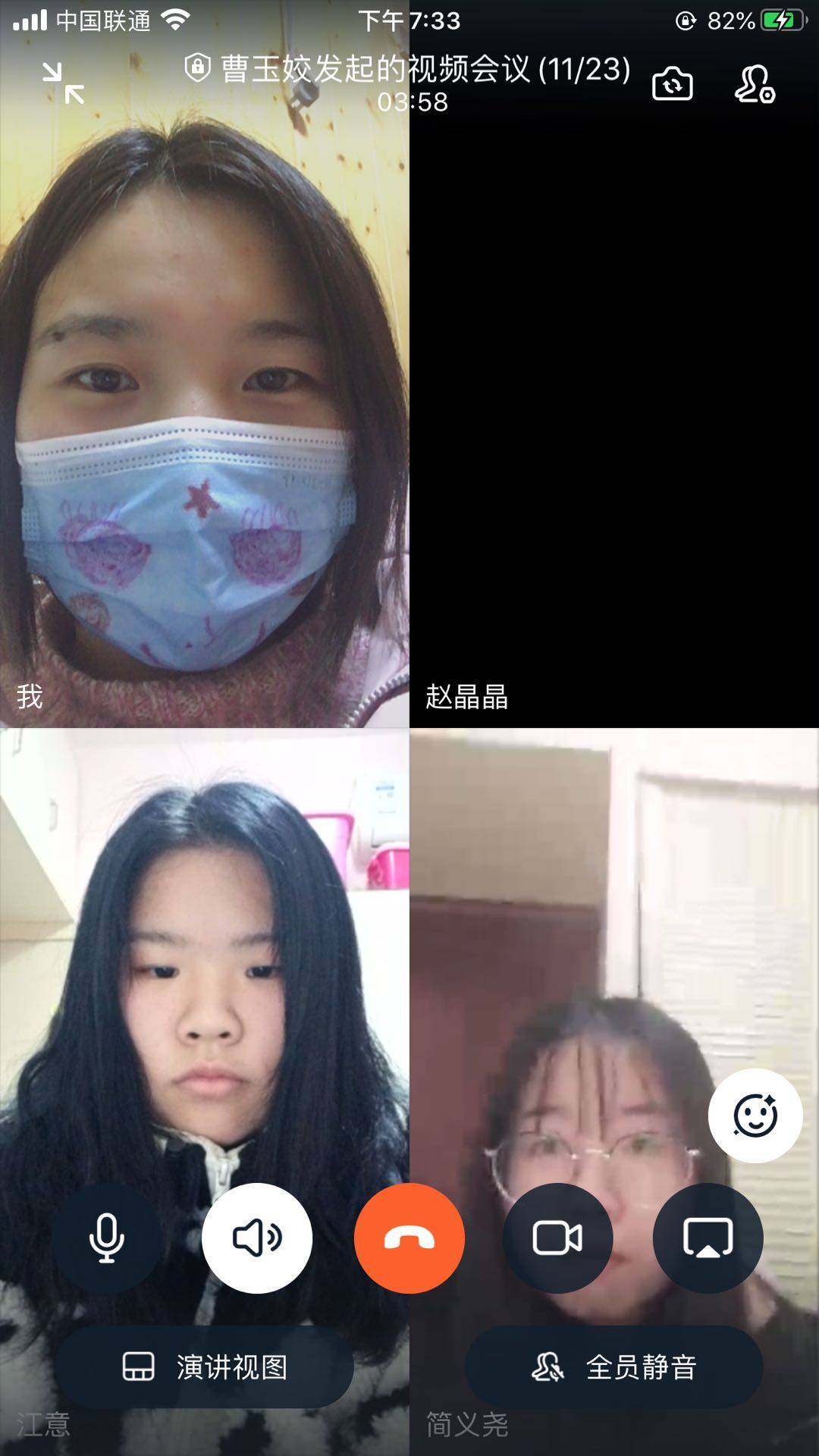Hang up the video call
The width and height of the screenshot is (819, 1456).
[409, 1238]
